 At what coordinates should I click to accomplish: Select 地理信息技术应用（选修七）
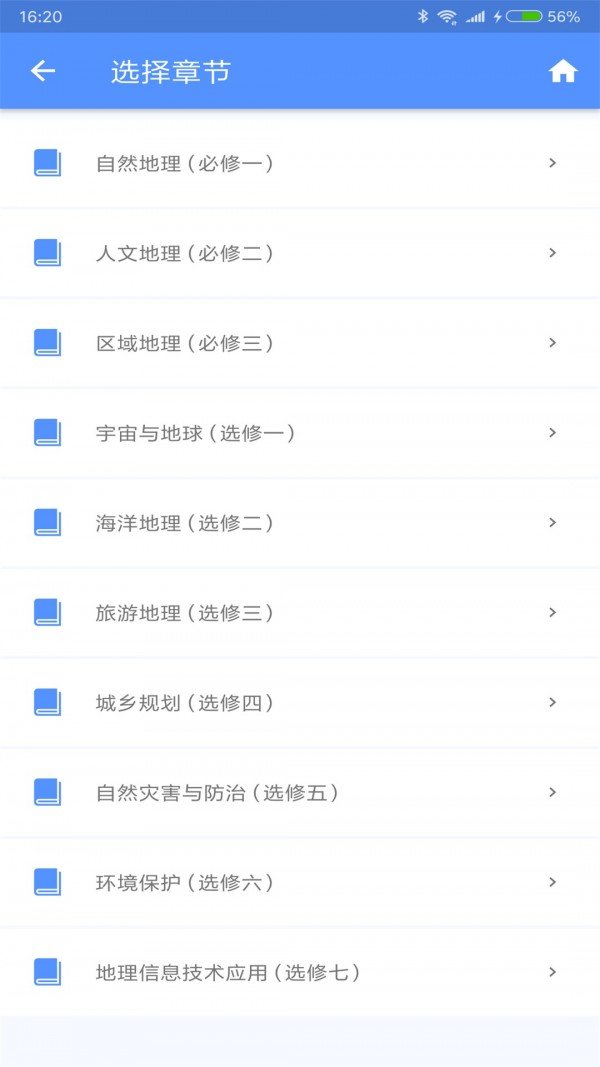point(228,972)
